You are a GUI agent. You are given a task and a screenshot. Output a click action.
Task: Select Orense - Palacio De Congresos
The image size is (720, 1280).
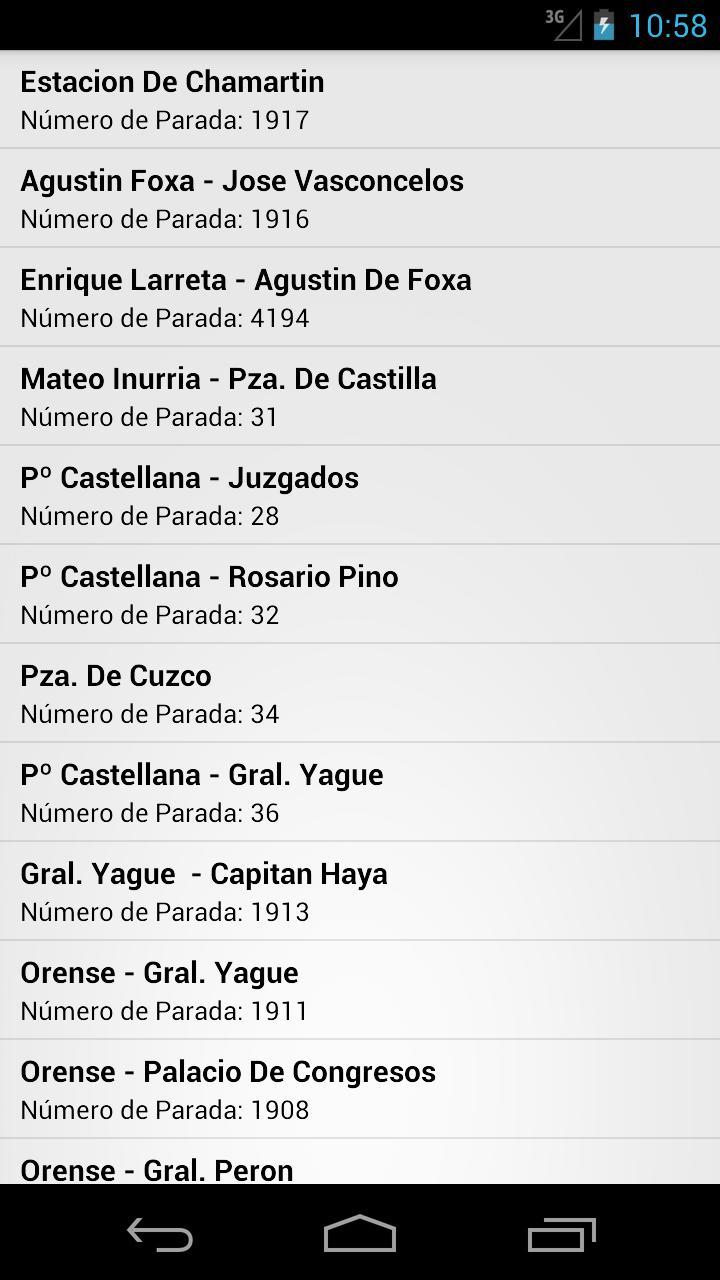point(360,1089)
